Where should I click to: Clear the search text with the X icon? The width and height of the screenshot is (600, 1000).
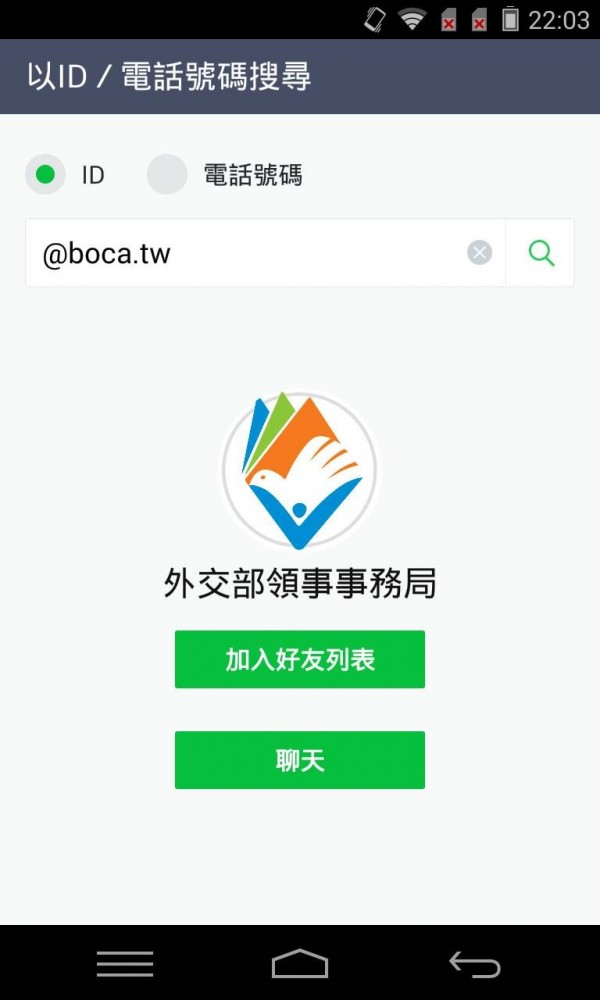480,253
